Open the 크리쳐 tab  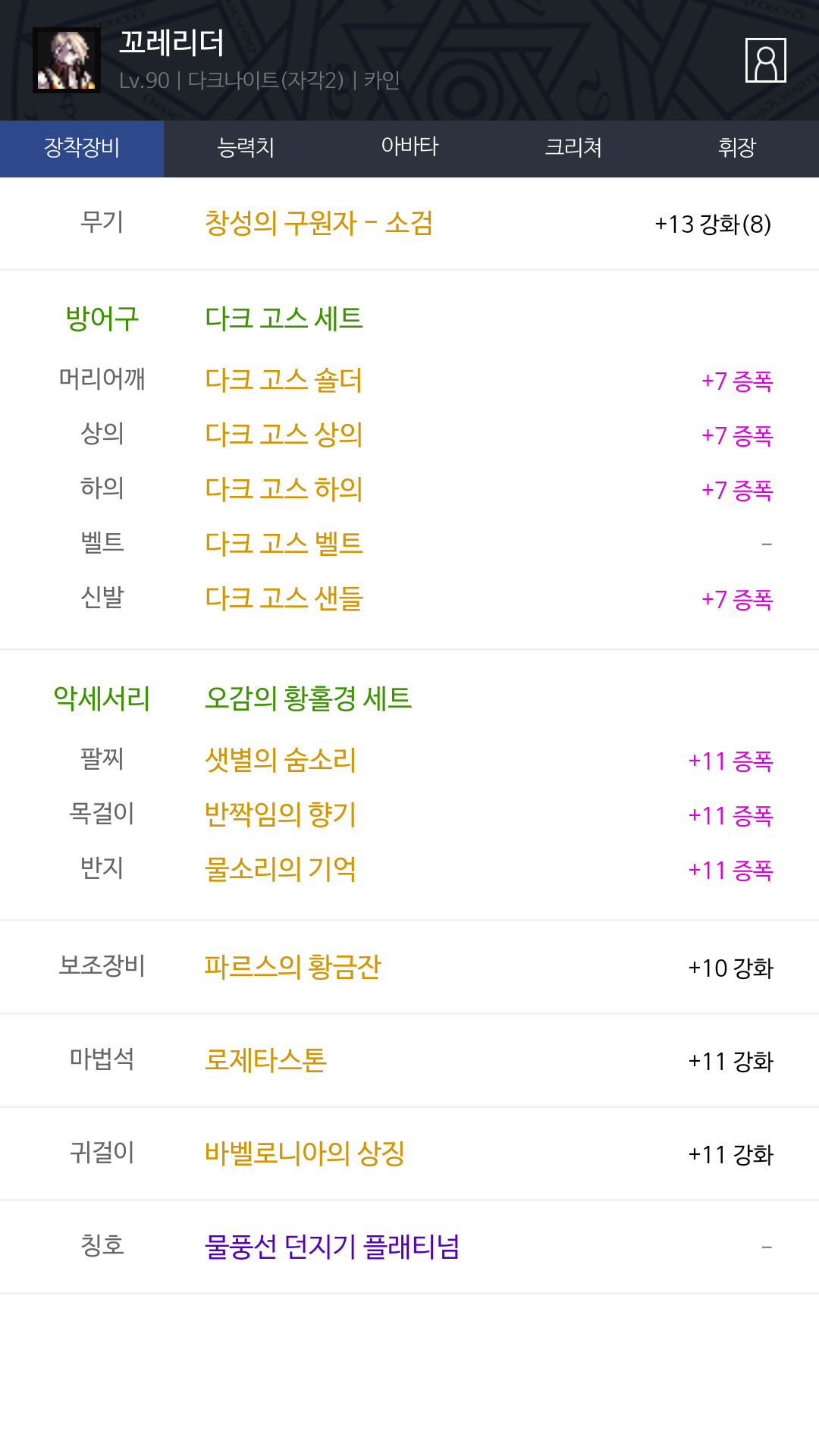(x=573, y=149)
